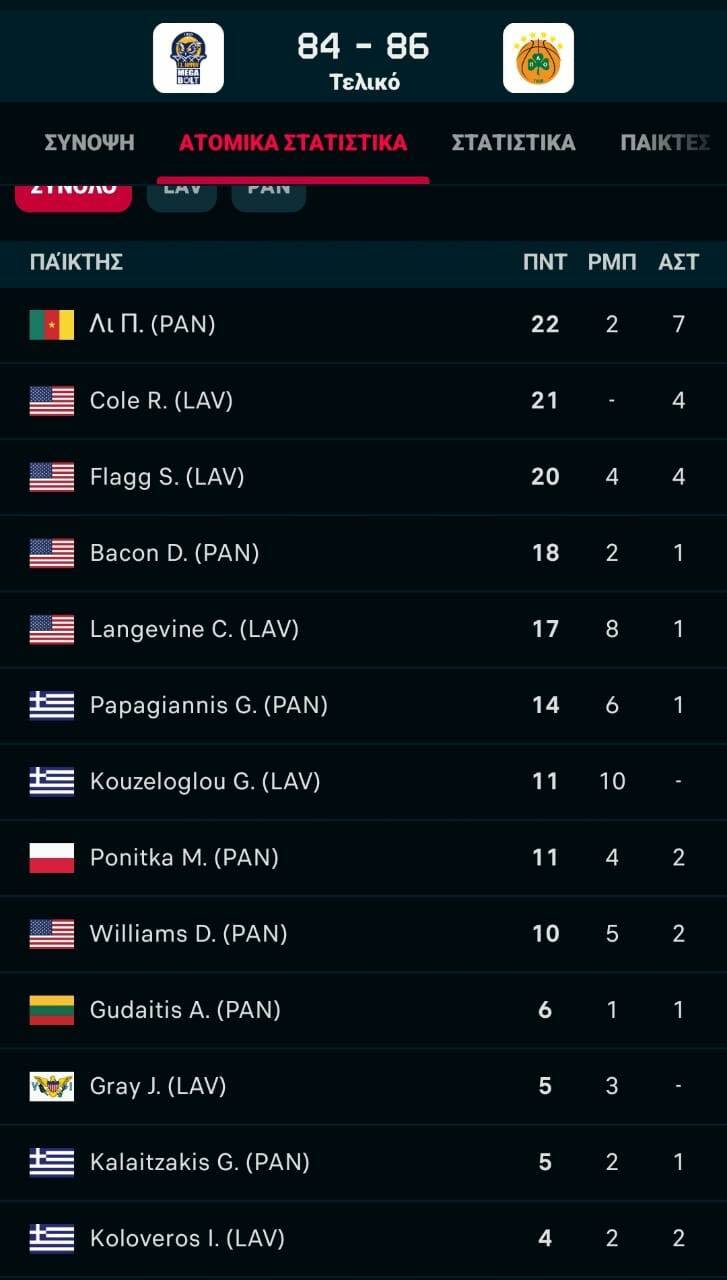Switch to the ΣΥΝΟΨΗ tab
Viewport: 727px width, 1280px height.
point(89,142)
